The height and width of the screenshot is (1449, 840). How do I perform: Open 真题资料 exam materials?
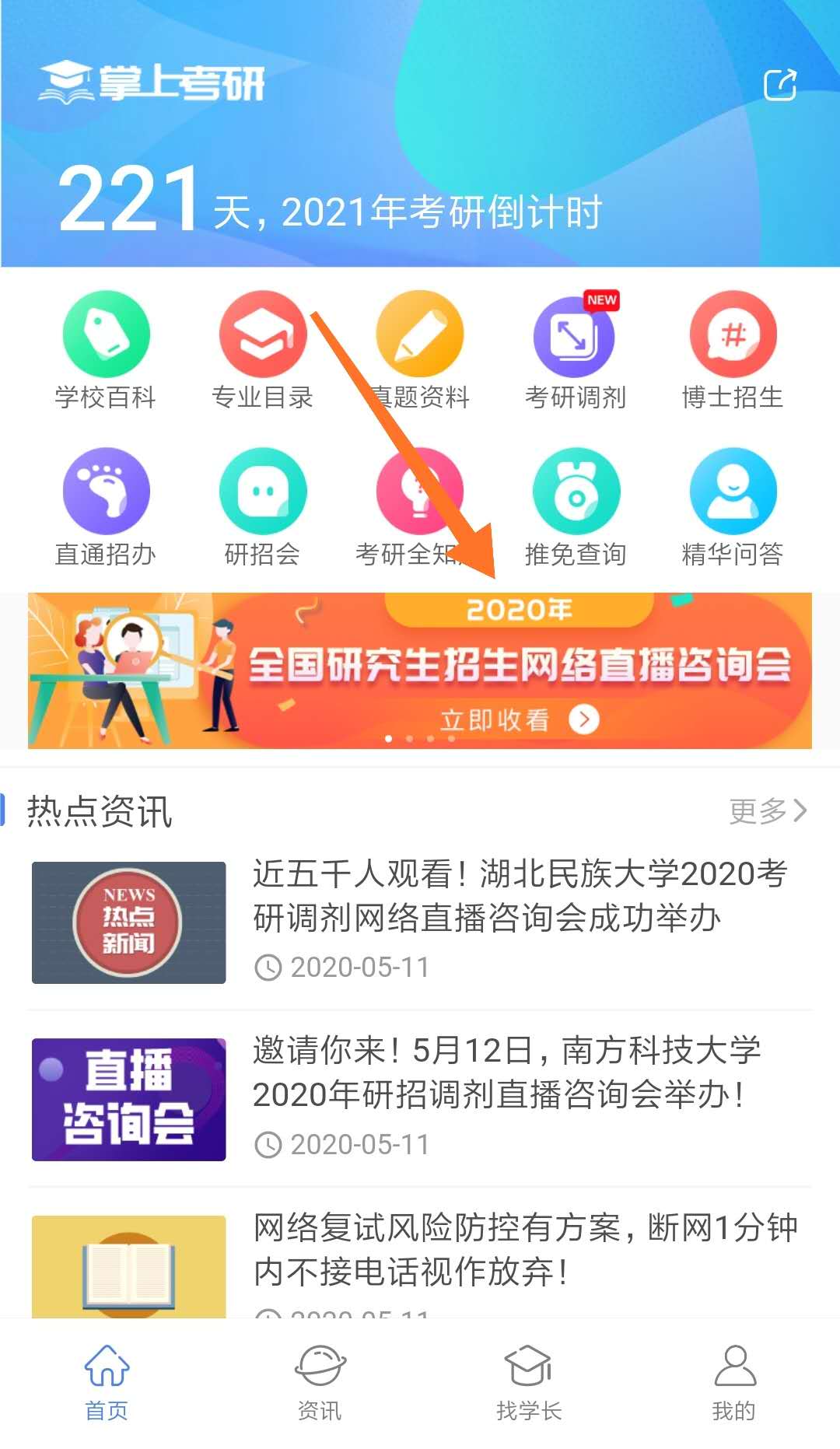click(x=420, y=350)
